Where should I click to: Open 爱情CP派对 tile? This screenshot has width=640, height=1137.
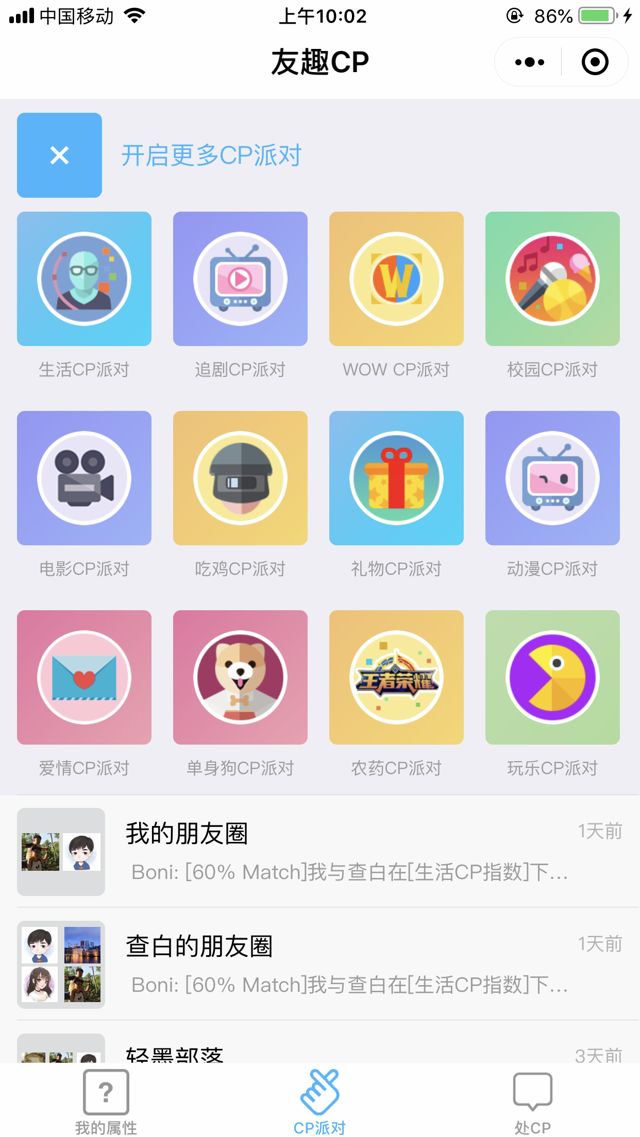coord(84,677)
